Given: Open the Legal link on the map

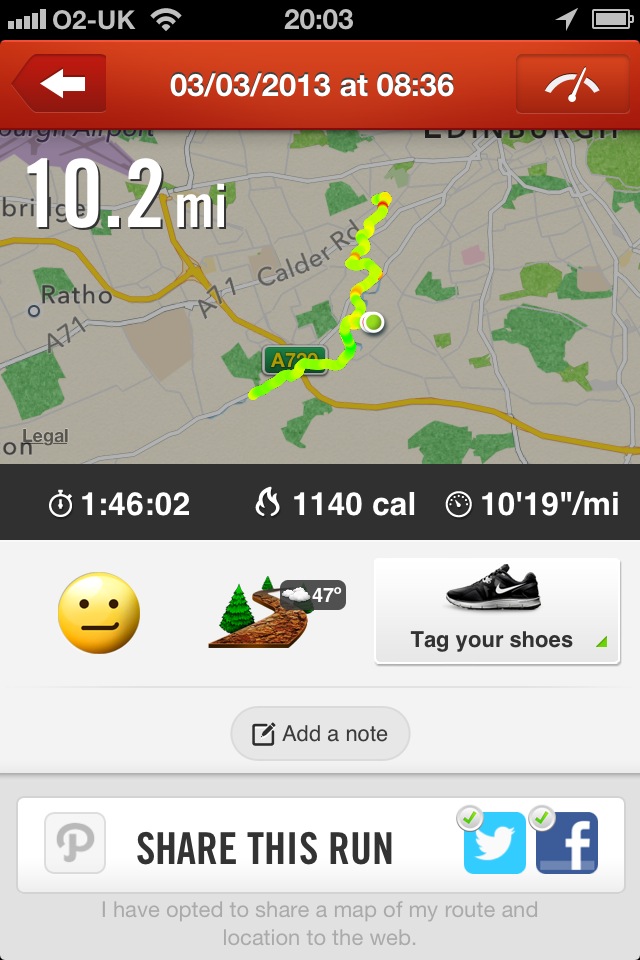Looking at the screenshot, I should click(x=45, y=436).
